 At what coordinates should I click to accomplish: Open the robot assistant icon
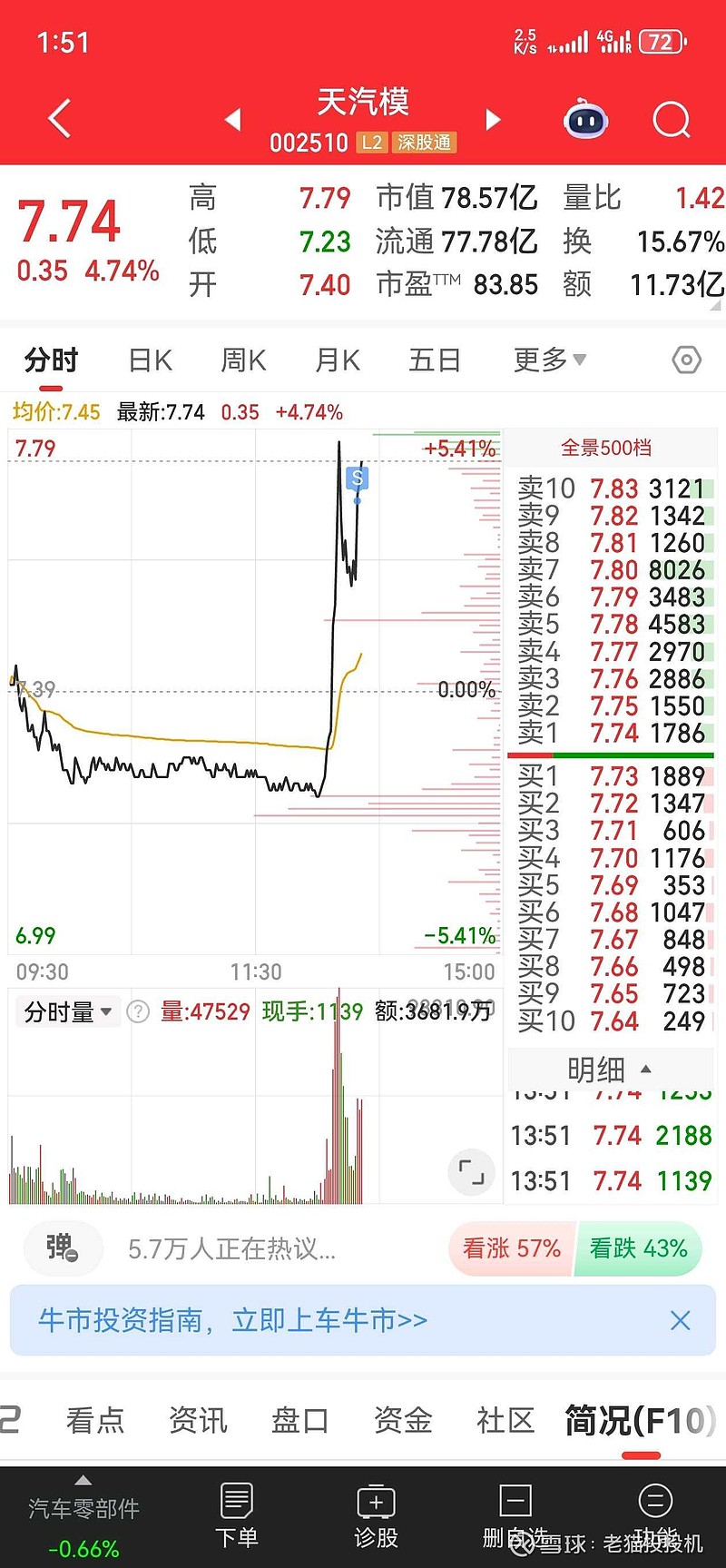coord(586,119)
